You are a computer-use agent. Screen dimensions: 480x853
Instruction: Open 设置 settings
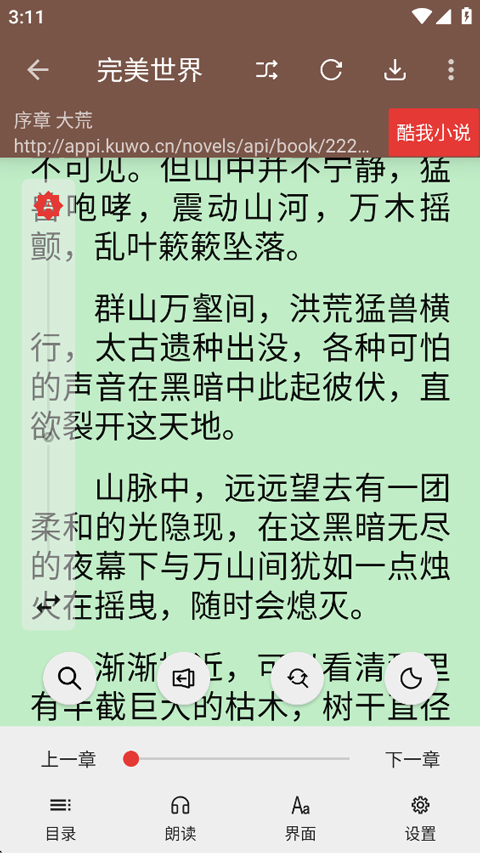tap(420, 818)
